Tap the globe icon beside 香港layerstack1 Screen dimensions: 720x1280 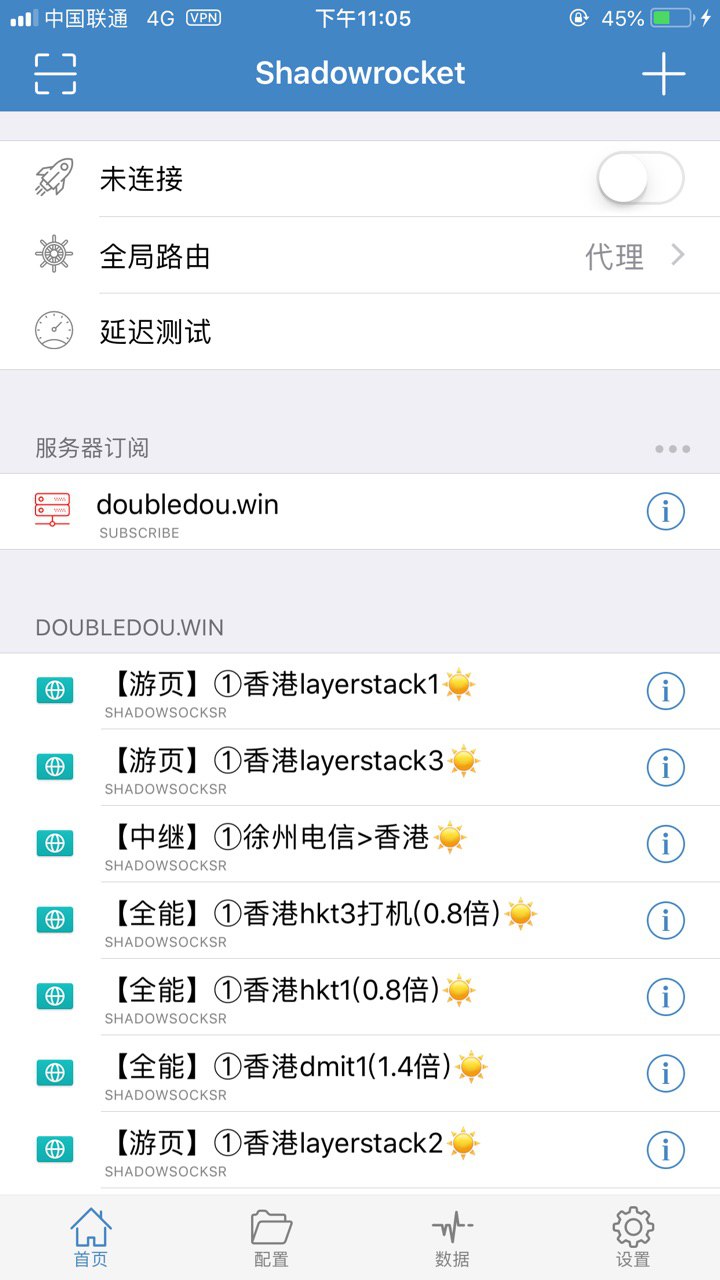(54, 690)
